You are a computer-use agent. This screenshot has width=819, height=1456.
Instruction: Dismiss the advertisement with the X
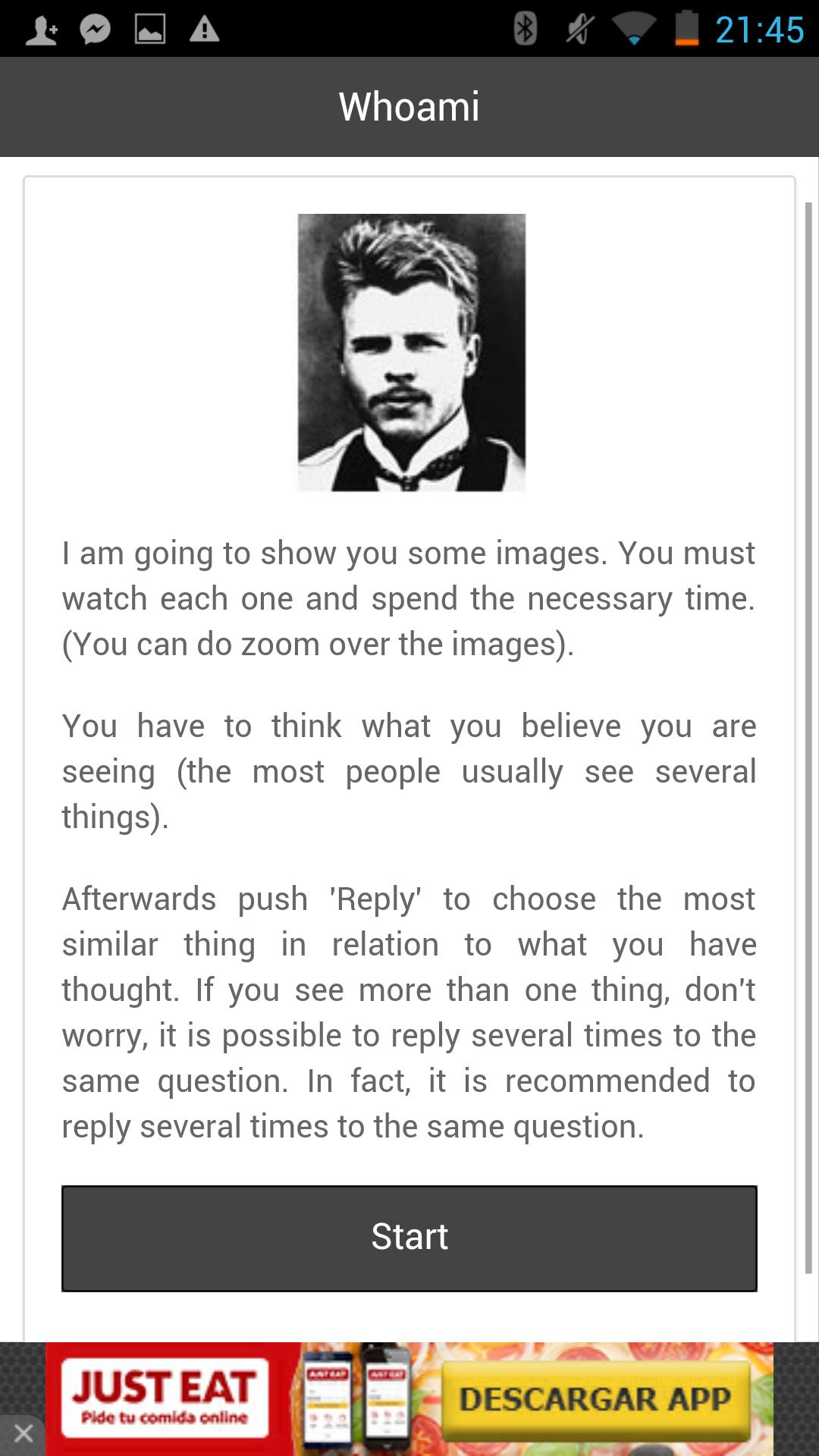pyautogui.click(x=23, y=1432)
